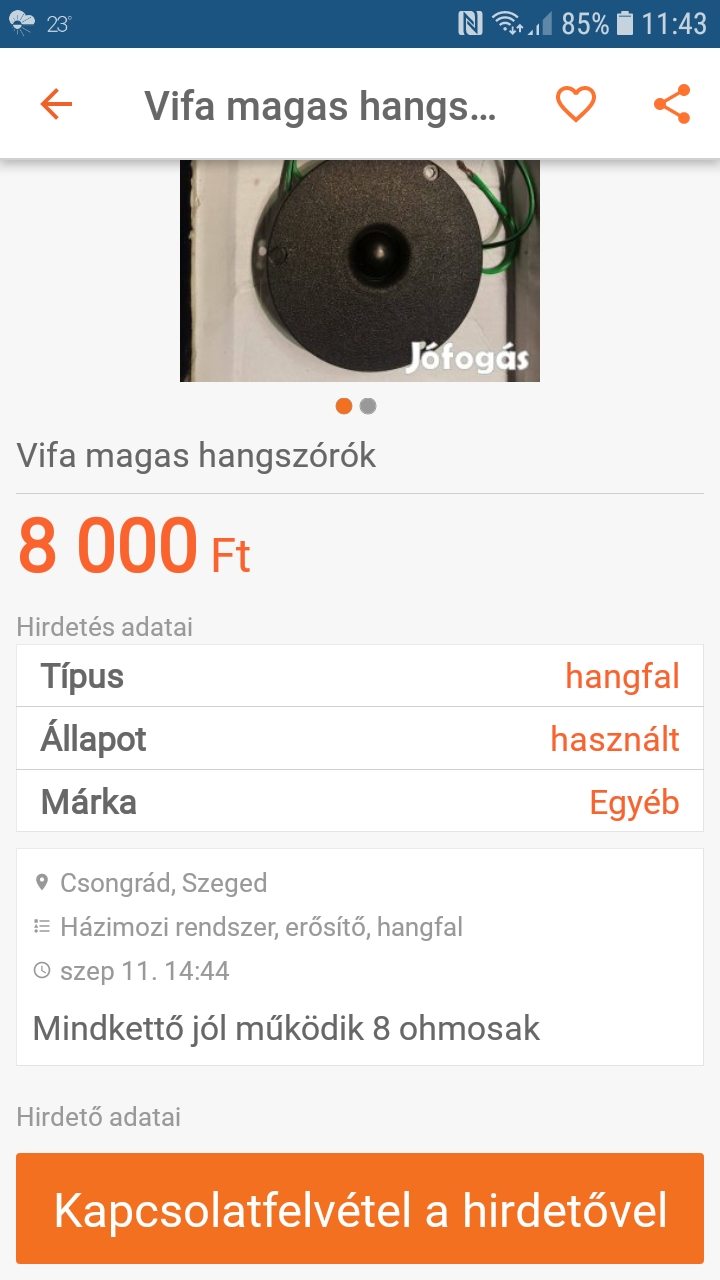720x1280 pixels.
Task: Tap the back arrow to return
Action: pyautogui.click(x=56, y=102)
